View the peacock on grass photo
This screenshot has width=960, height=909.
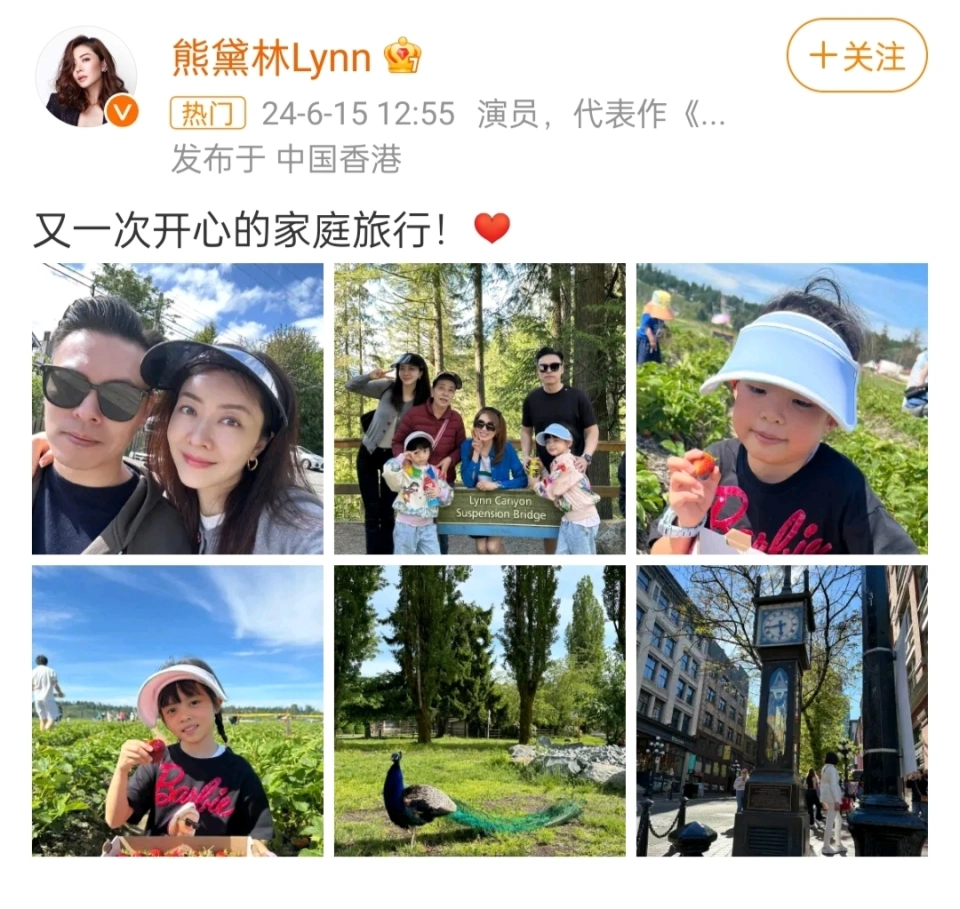pyautogui.click(x=480, y=710)
